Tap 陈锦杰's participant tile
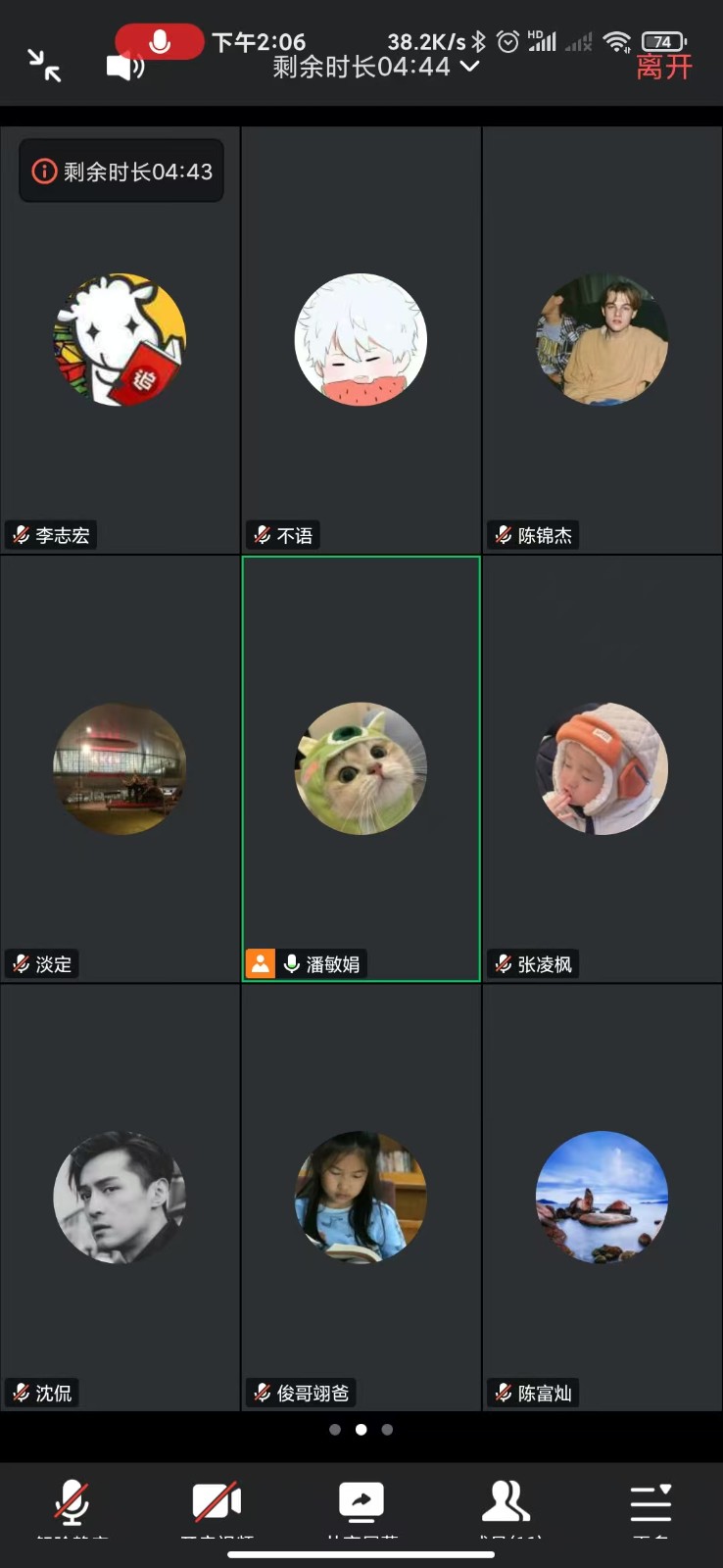 pos(602,340)
